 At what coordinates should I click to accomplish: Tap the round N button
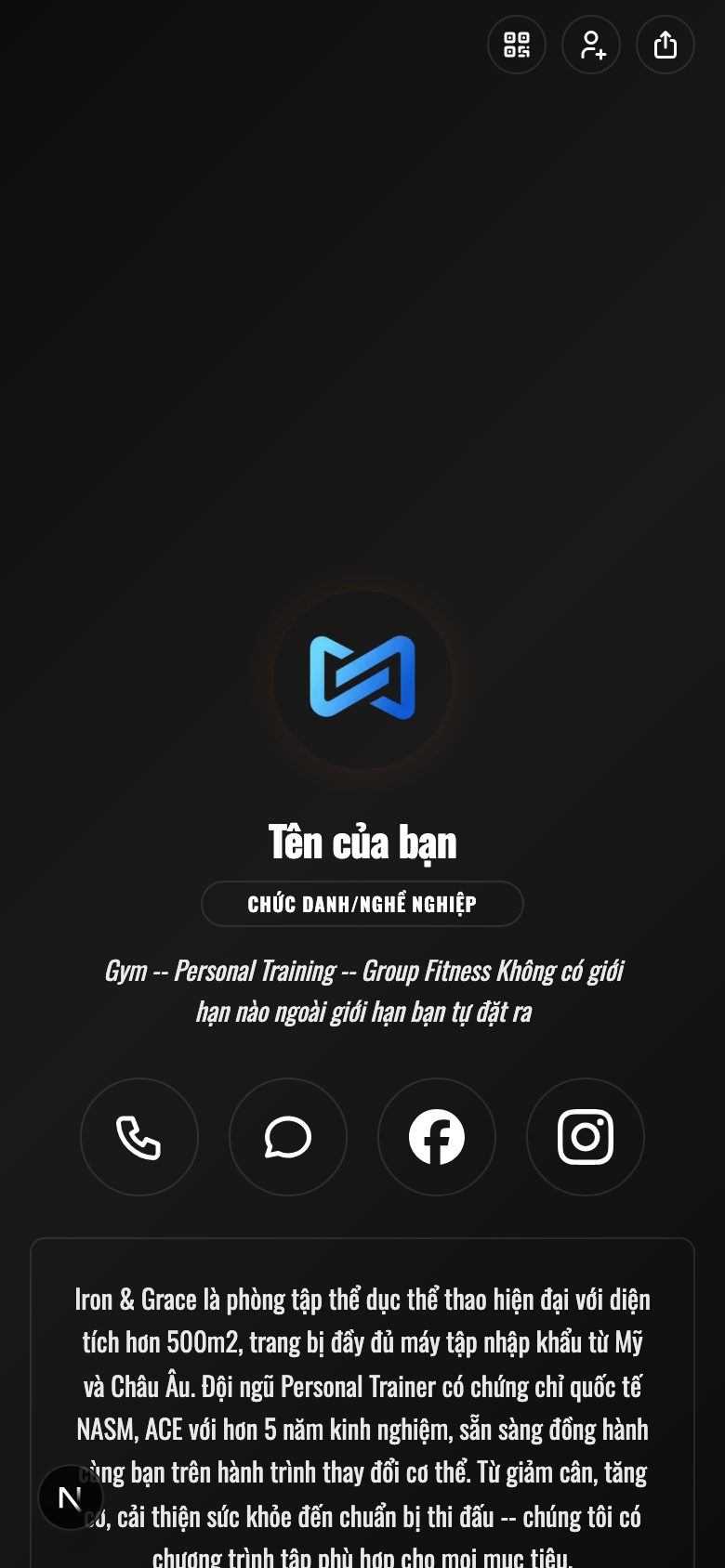coord(71,1497)
